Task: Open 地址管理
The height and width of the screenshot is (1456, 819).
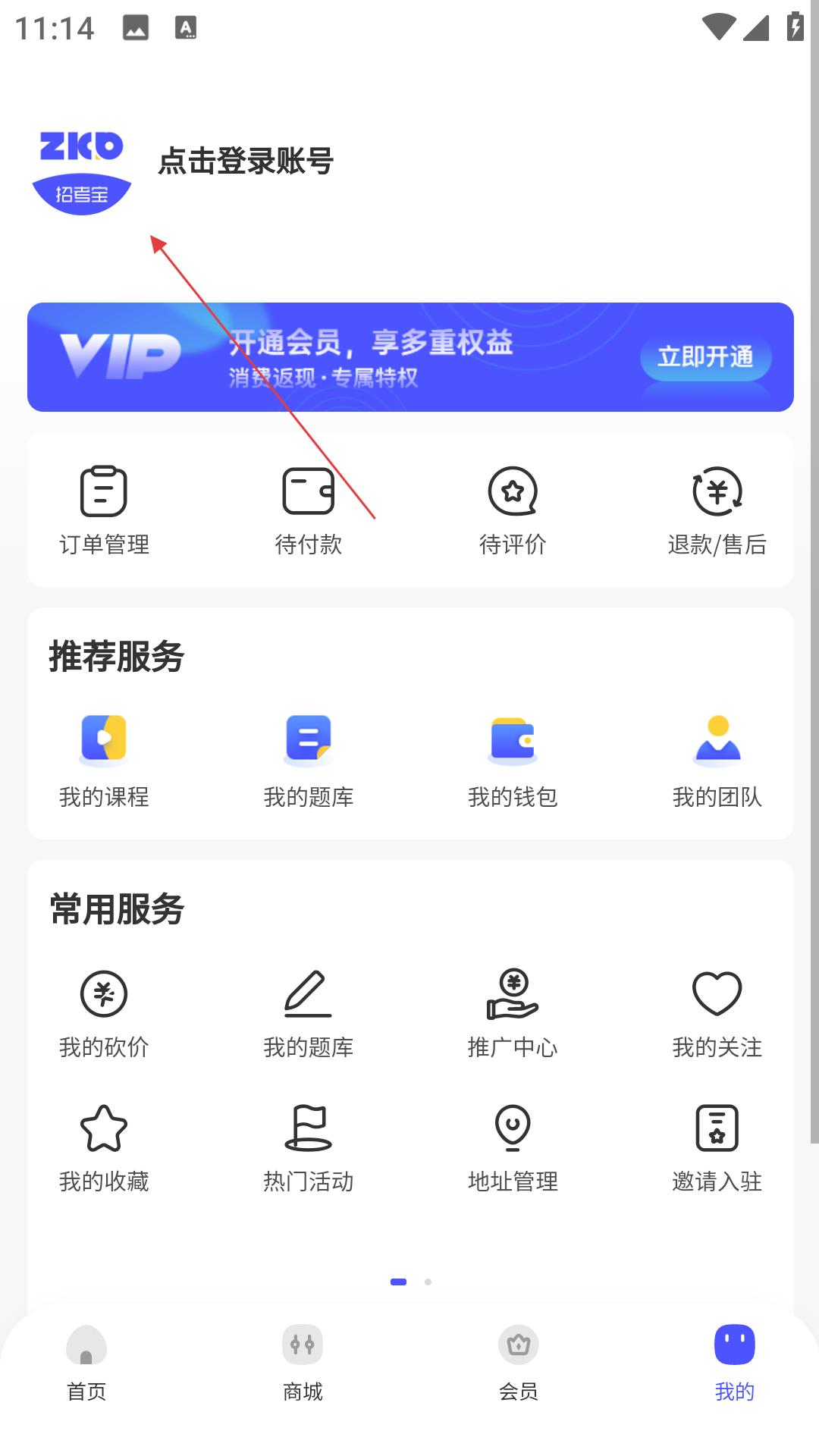Action: [x=513, y=1148]
